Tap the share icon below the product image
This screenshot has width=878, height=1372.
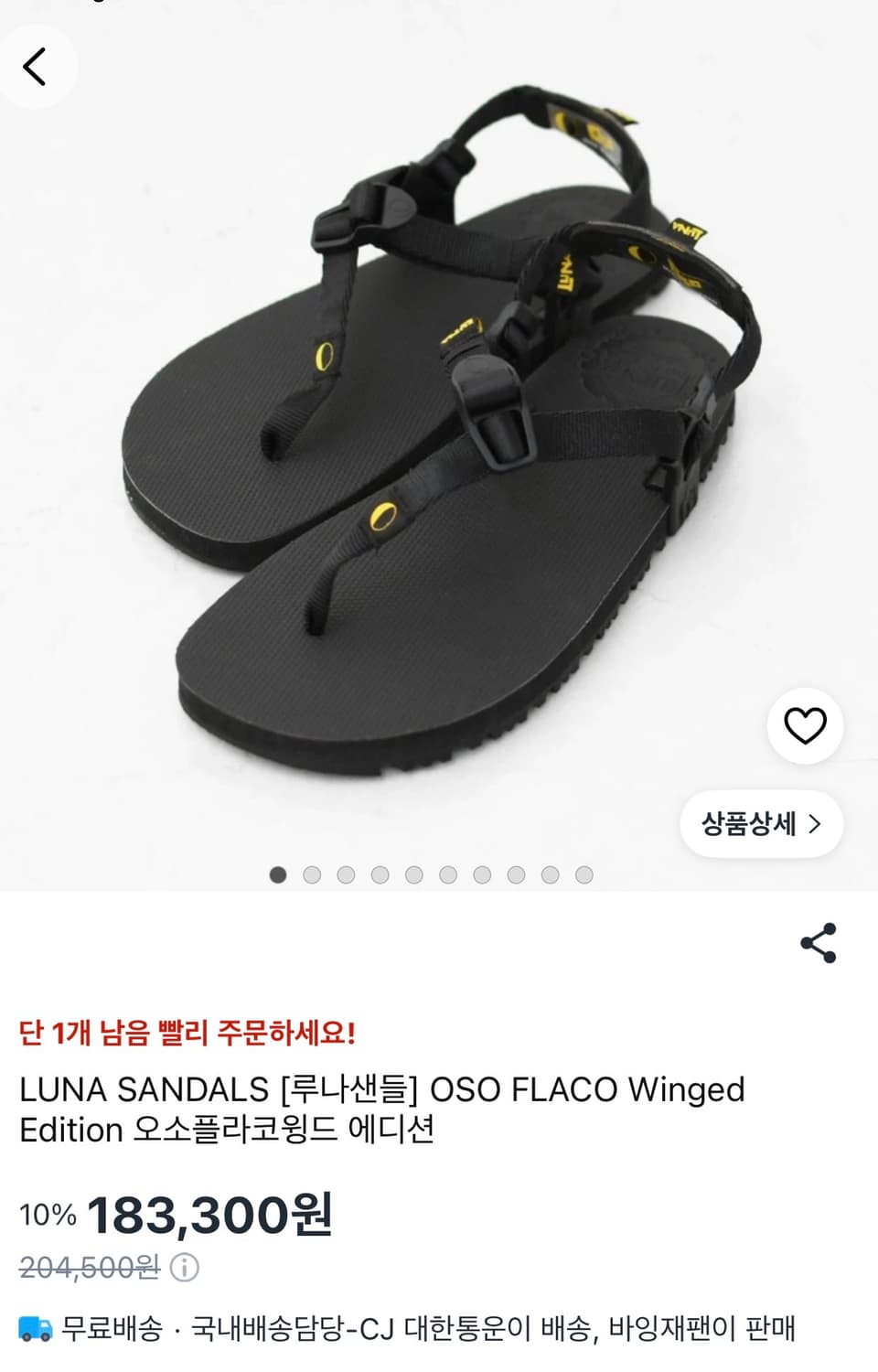[819, 942]
